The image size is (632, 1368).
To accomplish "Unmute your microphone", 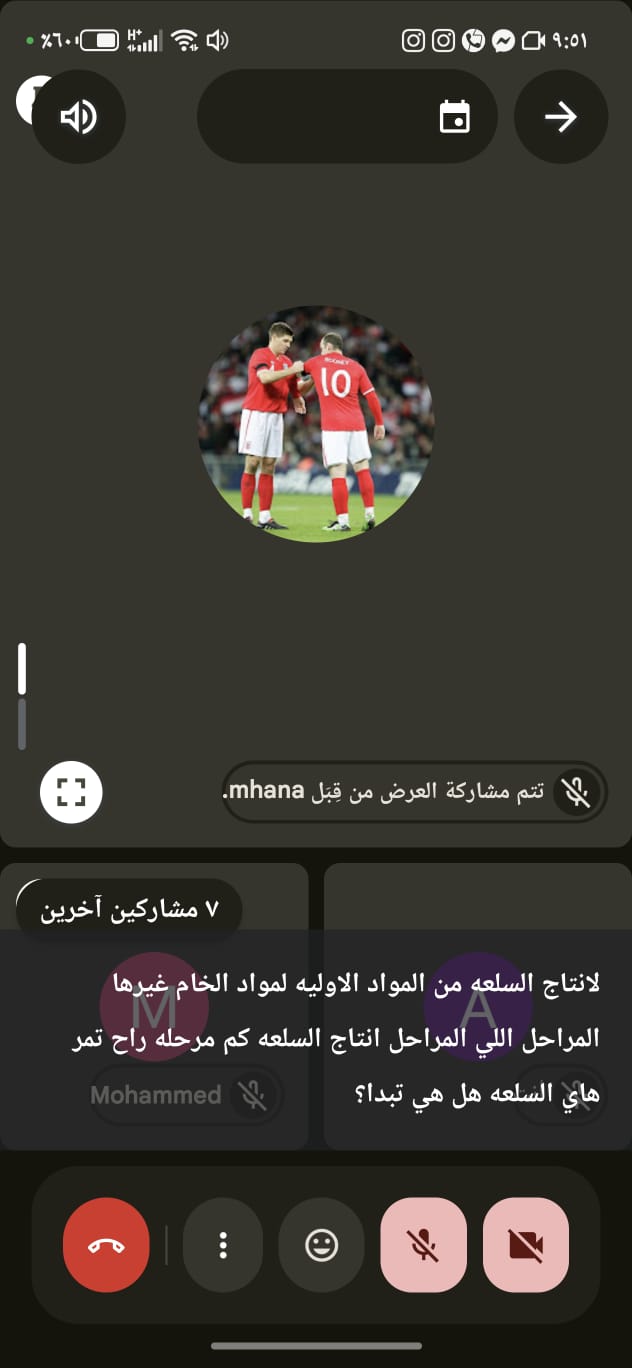I will point(423,1245).
